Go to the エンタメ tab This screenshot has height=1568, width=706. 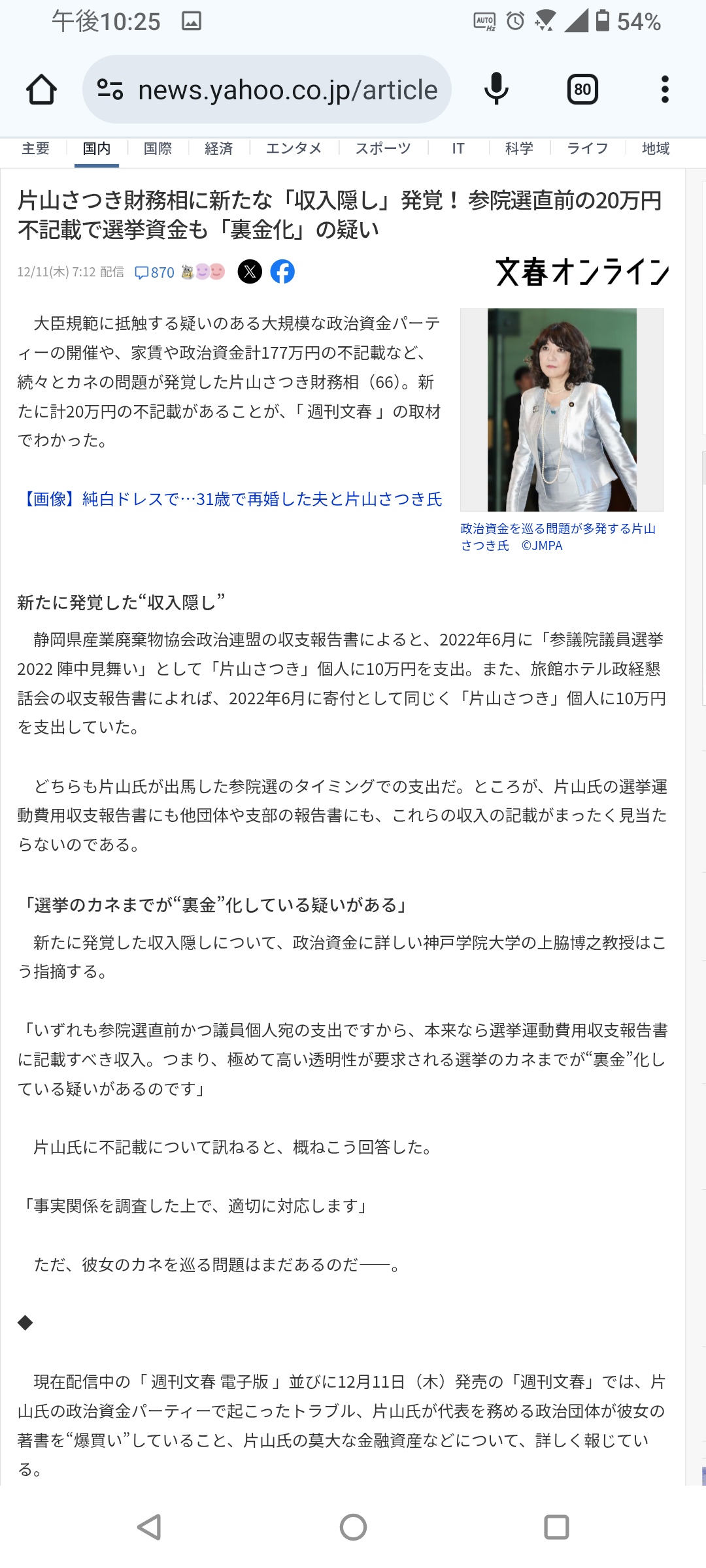click(x=294, y=149)
